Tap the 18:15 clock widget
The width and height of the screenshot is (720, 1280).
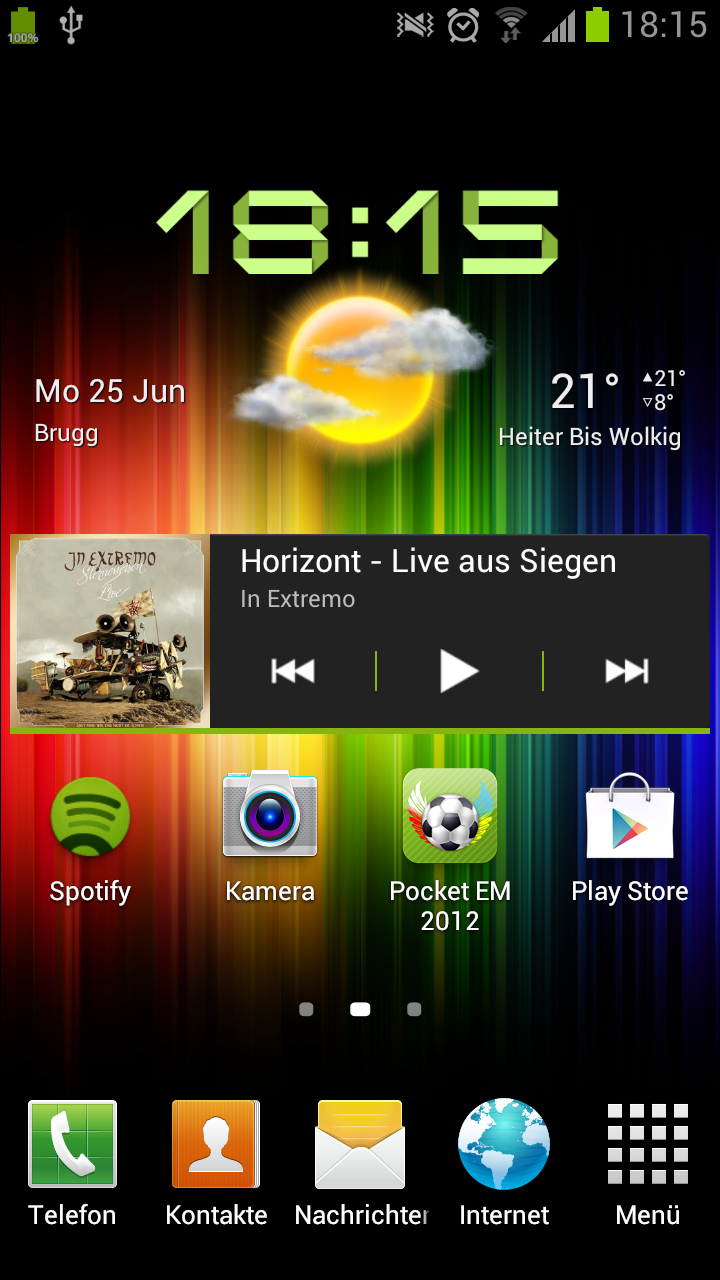pyautogui.click(x=358, y=232)
